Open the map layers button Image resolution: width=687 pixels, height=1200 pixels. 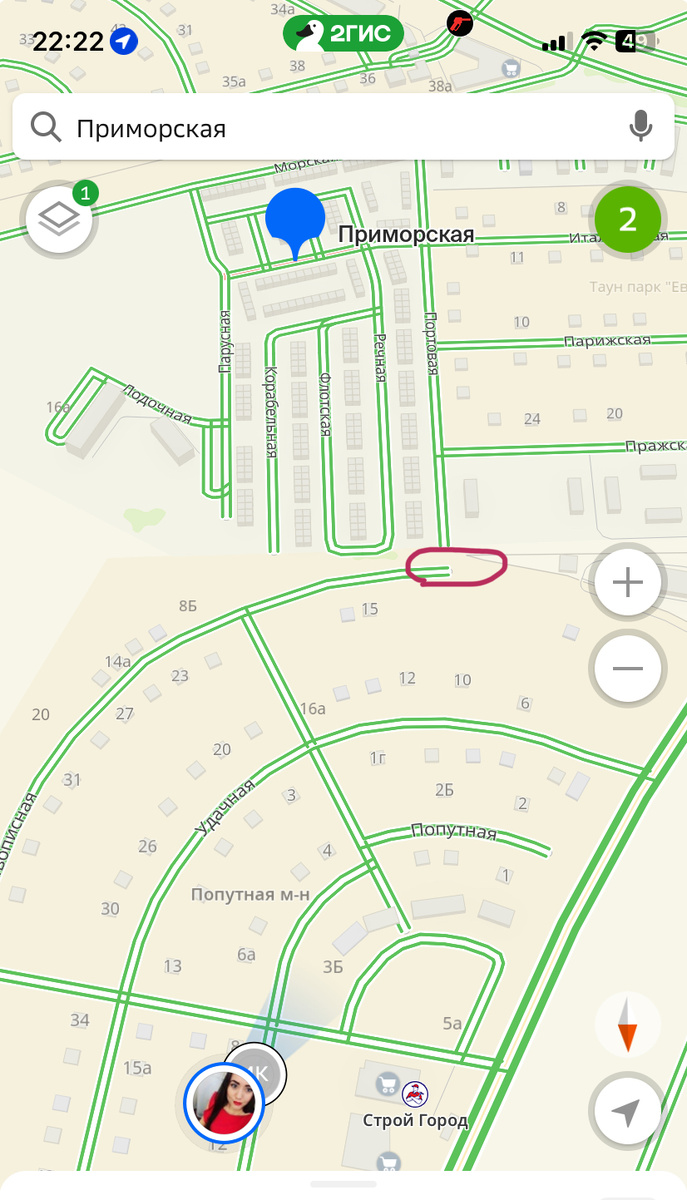(x=60, y=219)
